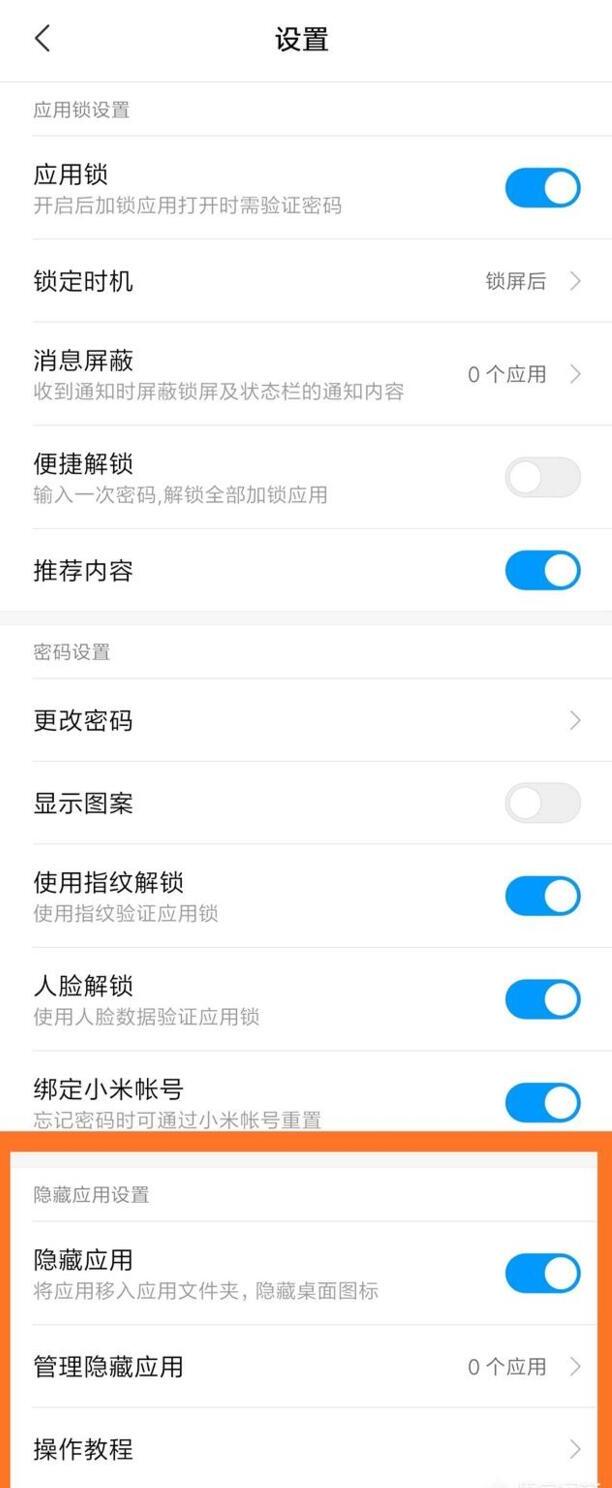Switch off 人脸解锁

[542, 999]
